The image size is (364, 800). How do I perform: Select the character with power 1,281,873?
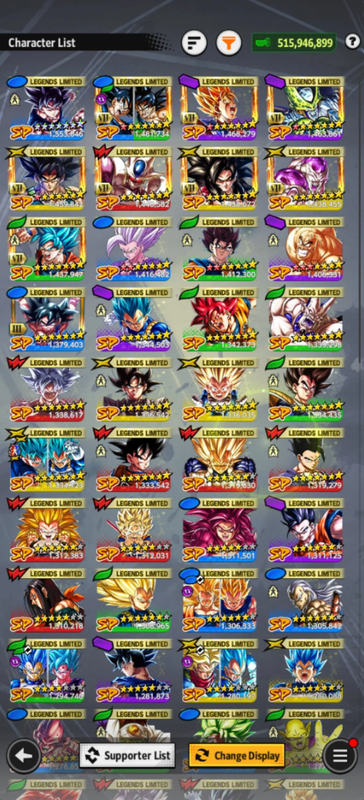pyautogui.click(x=133, y=671)
